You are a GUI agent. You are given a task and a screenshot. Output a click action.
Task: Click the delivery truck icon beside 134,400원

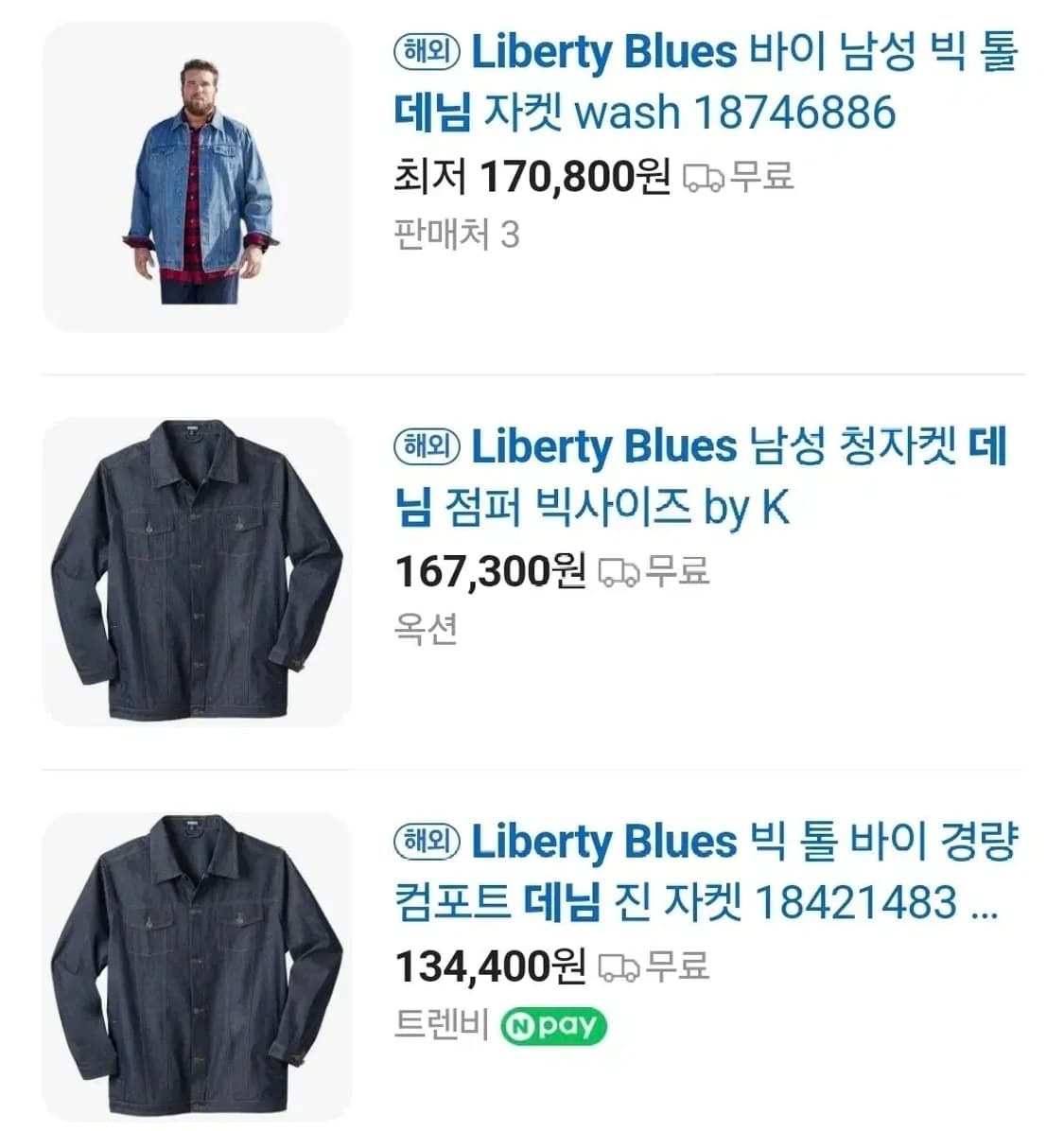point(619,966)
